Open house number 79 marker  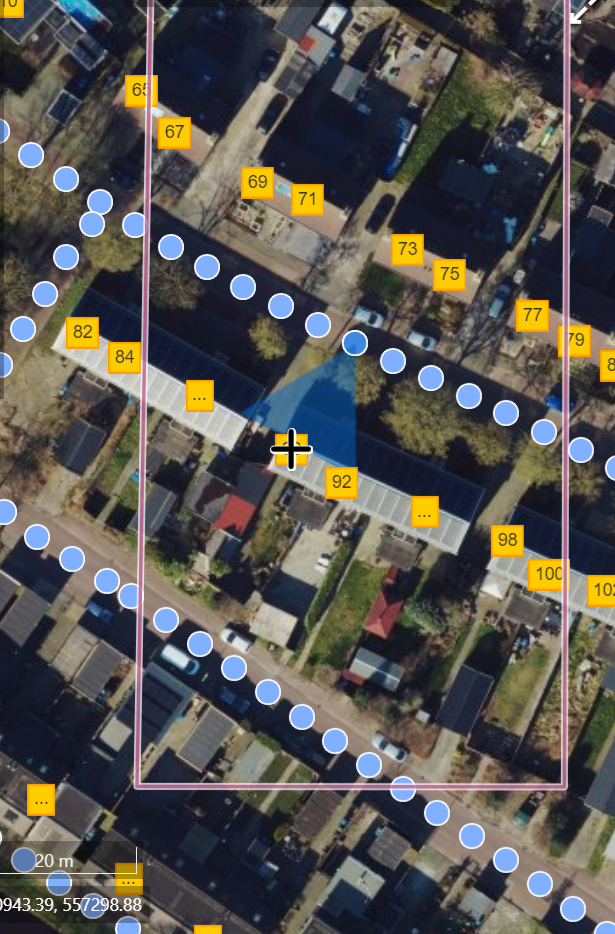(x=574, y=340)
